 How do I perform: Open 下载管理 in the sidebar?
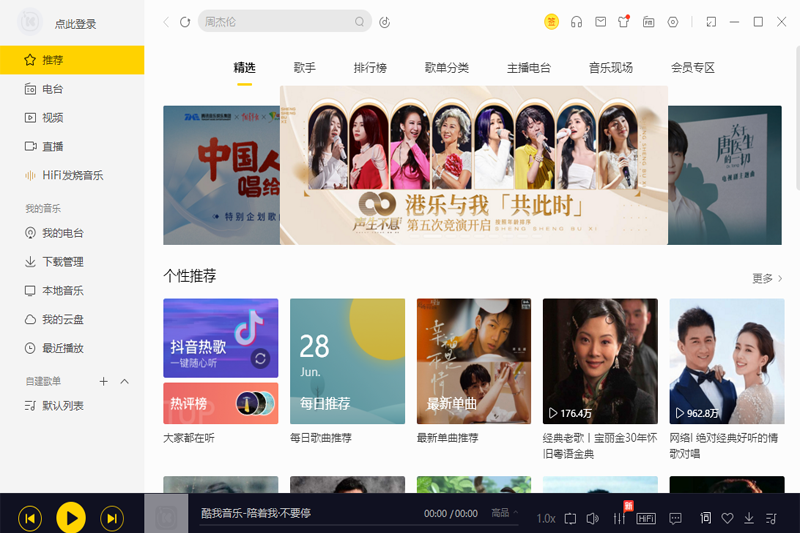click(62, 262)
